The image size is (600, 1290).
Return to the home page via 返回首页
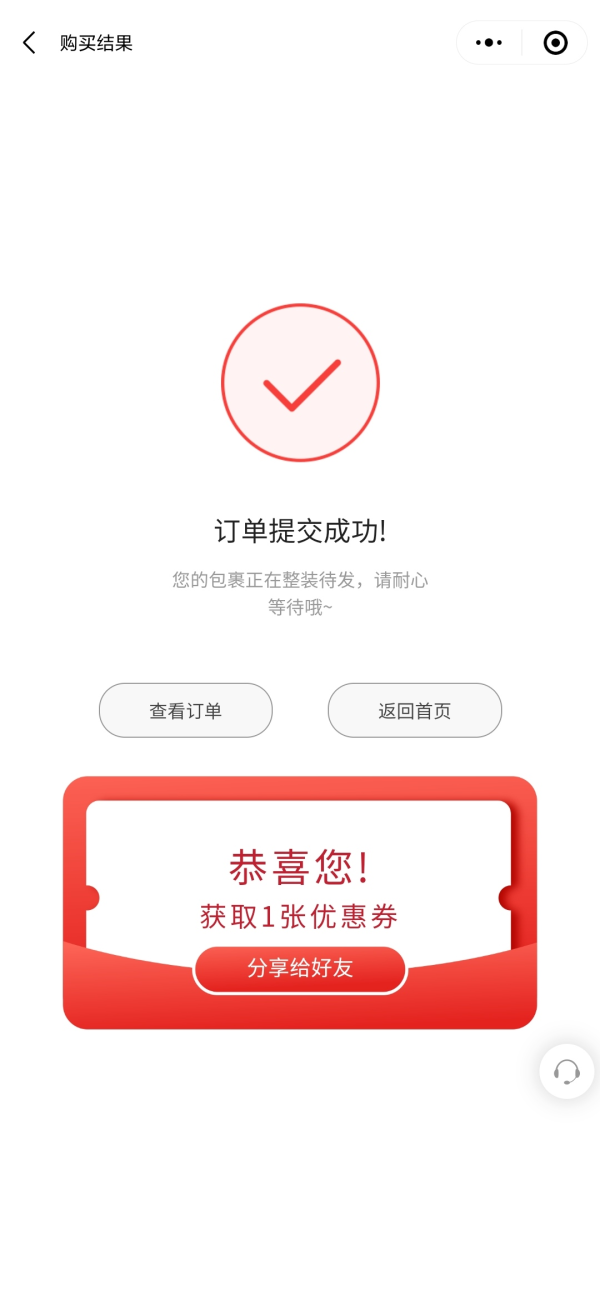pos(415,711)
